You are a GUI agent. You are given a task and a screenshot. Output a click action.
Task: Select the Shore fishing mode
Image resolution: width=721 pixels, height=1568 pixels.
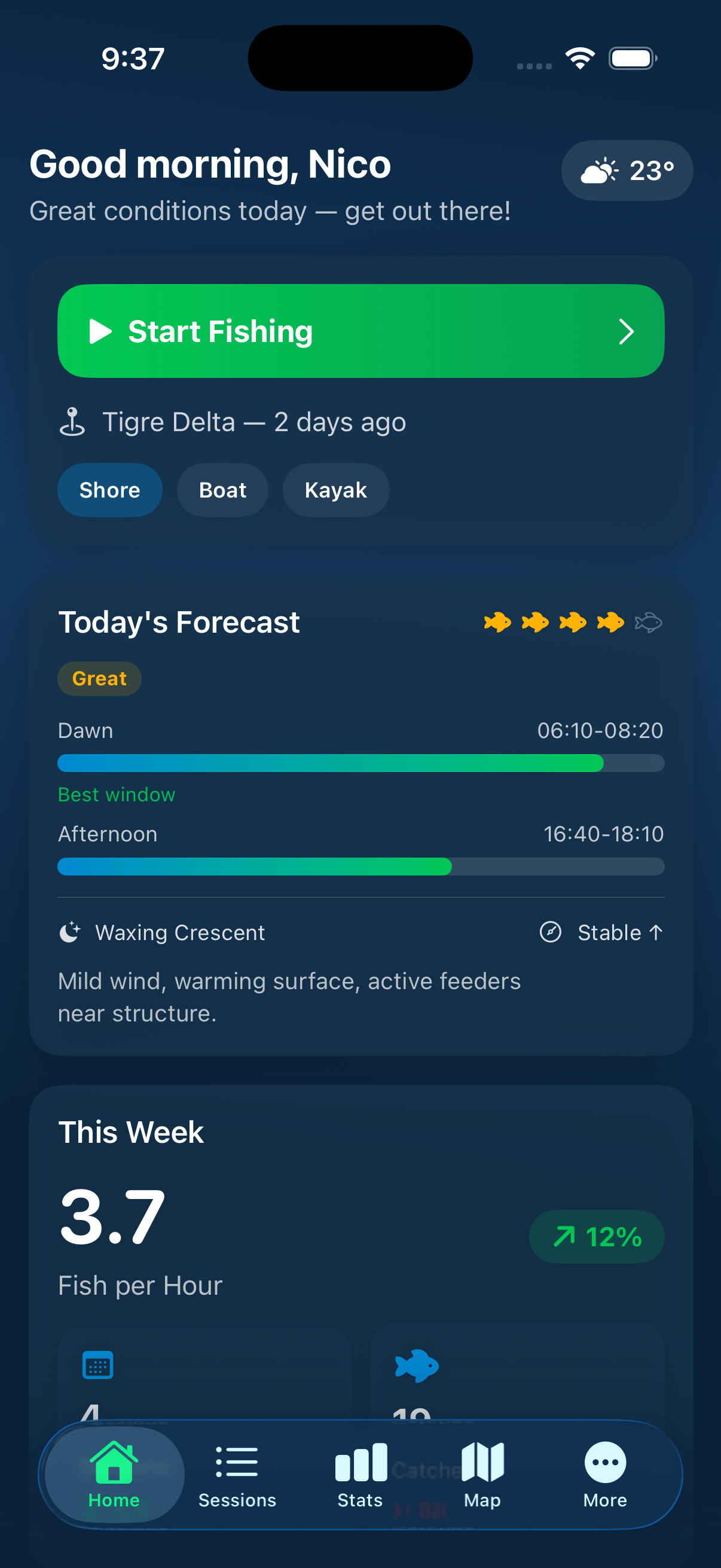(109, 490)
